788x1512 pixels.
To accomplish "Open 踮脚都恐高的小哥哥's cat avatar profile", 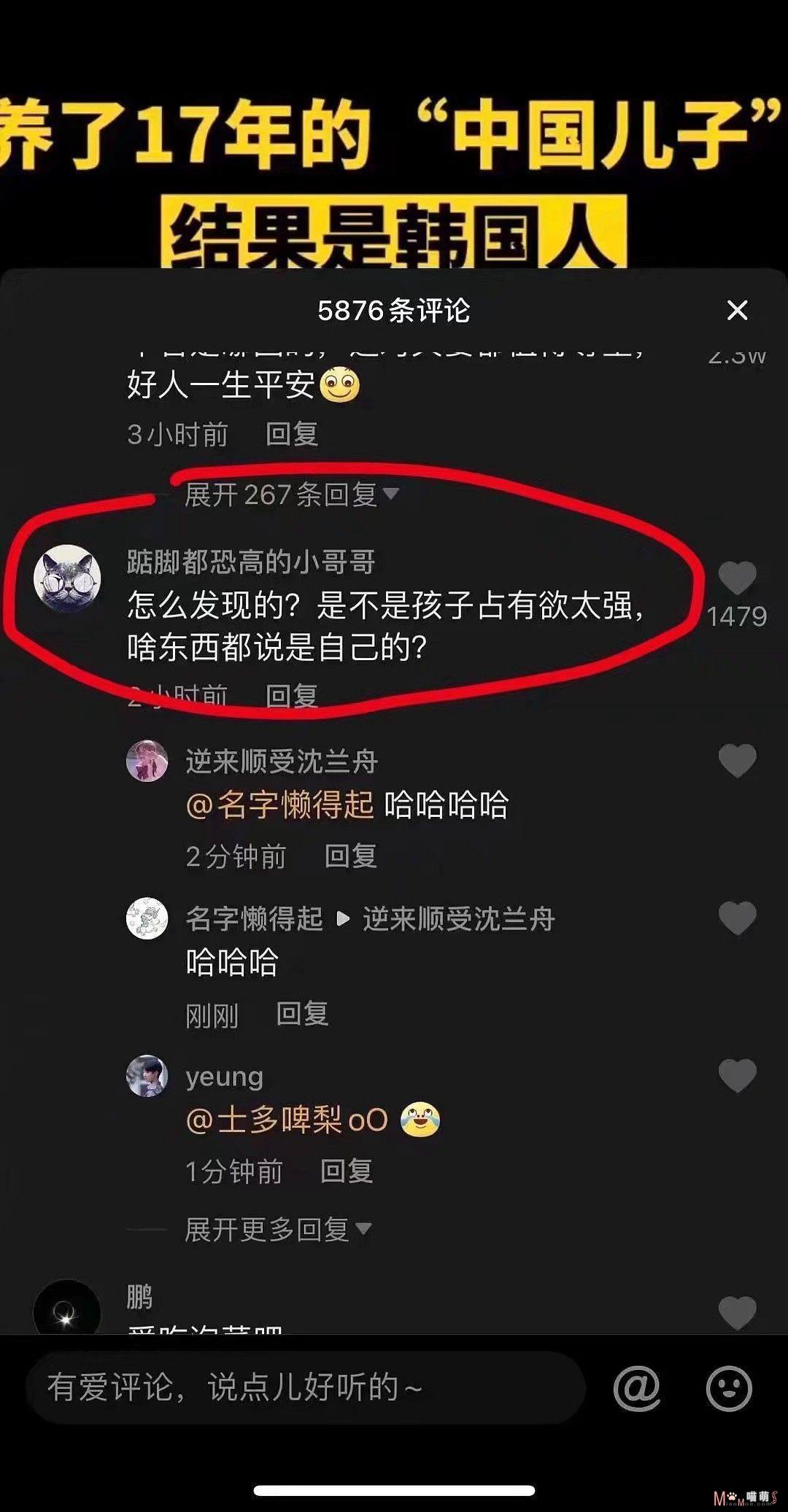I will point(67,578).
